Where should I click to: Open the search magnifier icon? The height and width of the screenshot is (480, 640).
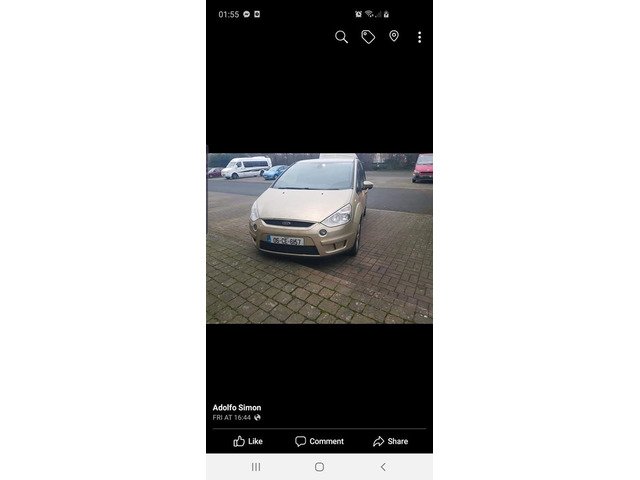[x=341, y=37]
